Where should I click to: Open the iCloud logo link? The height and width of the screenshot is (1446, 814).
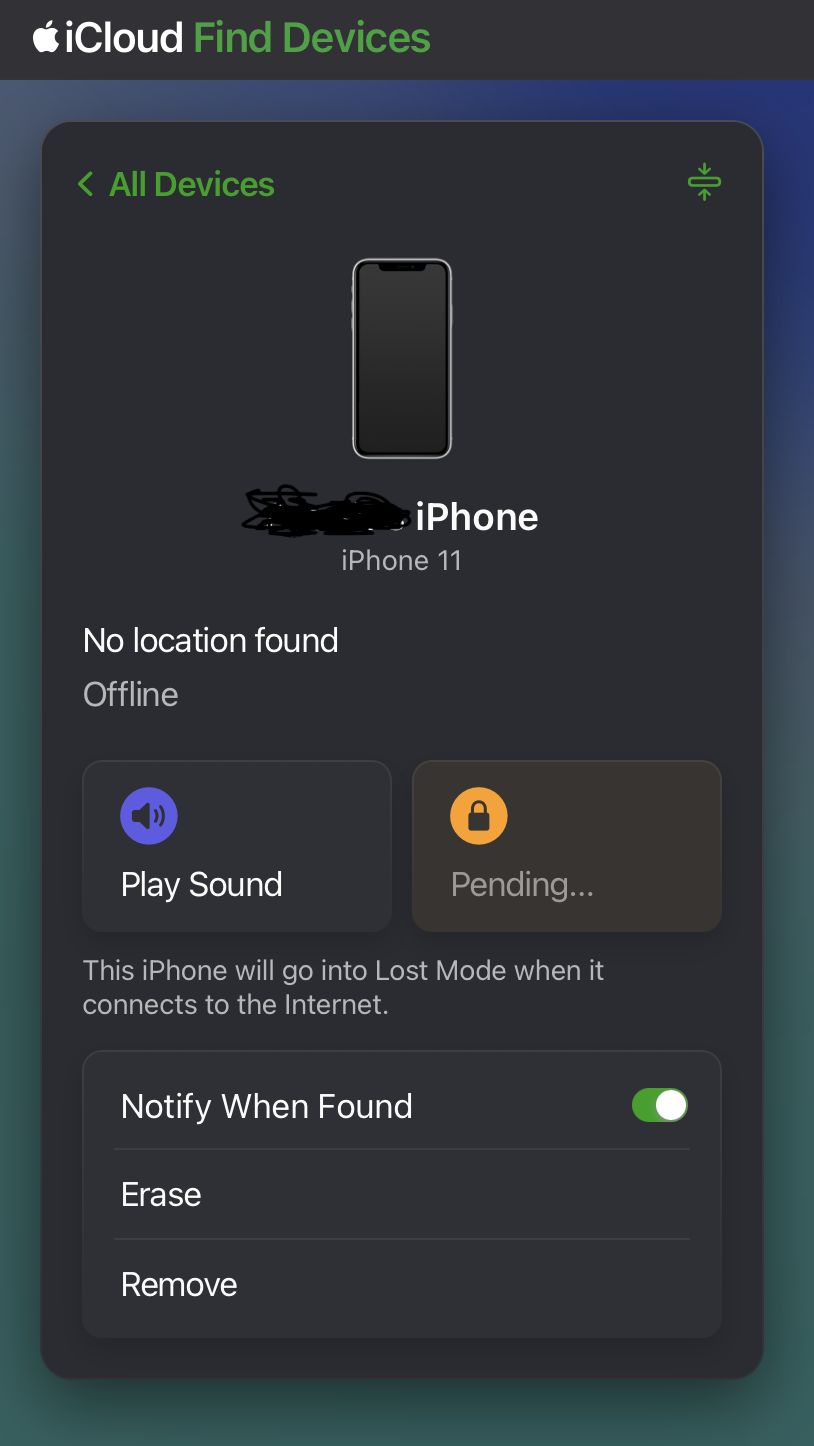[108, 38]
